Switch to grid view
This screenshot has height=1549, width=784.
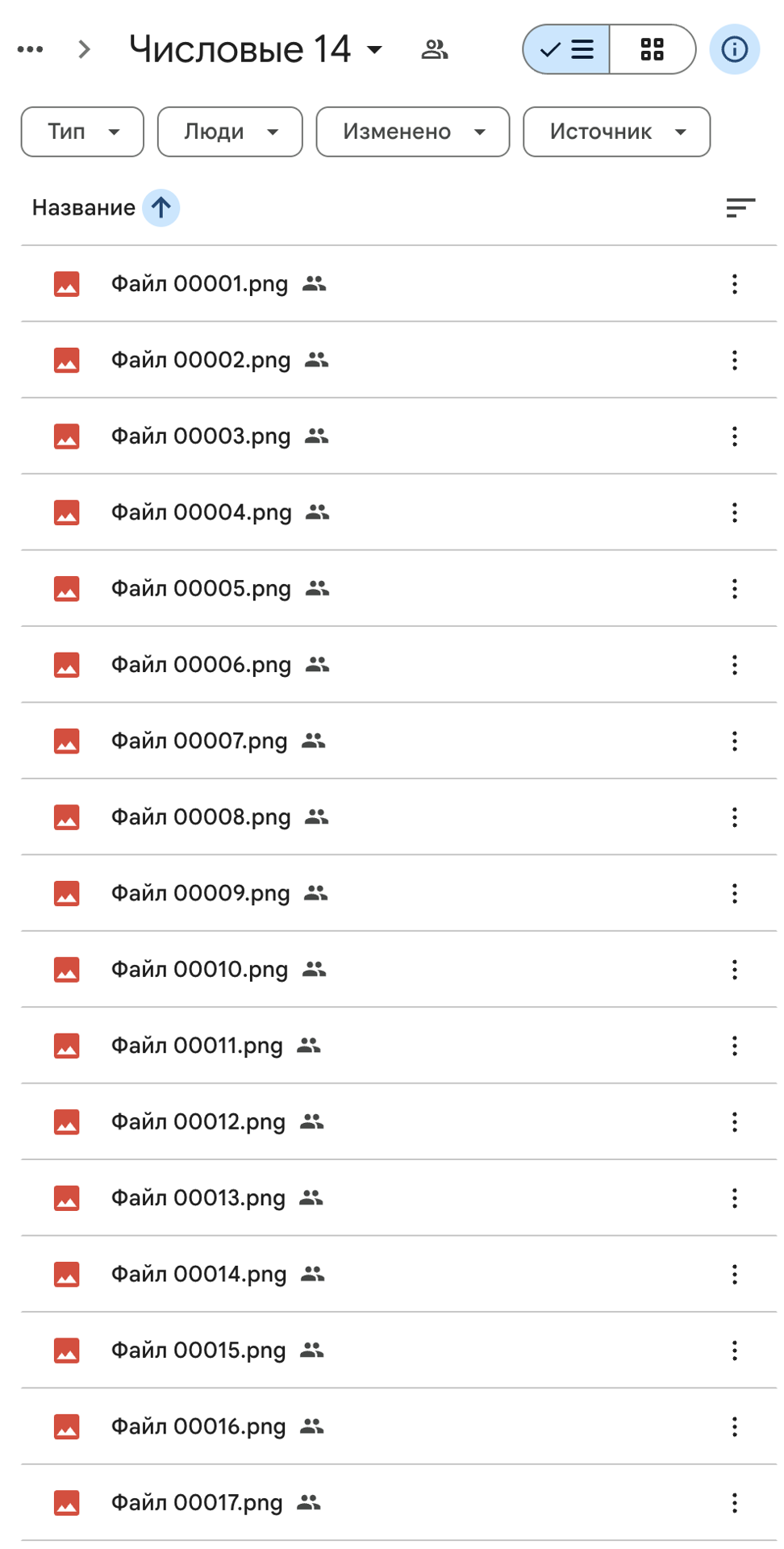pyautogui.click(x=652, y=49)
